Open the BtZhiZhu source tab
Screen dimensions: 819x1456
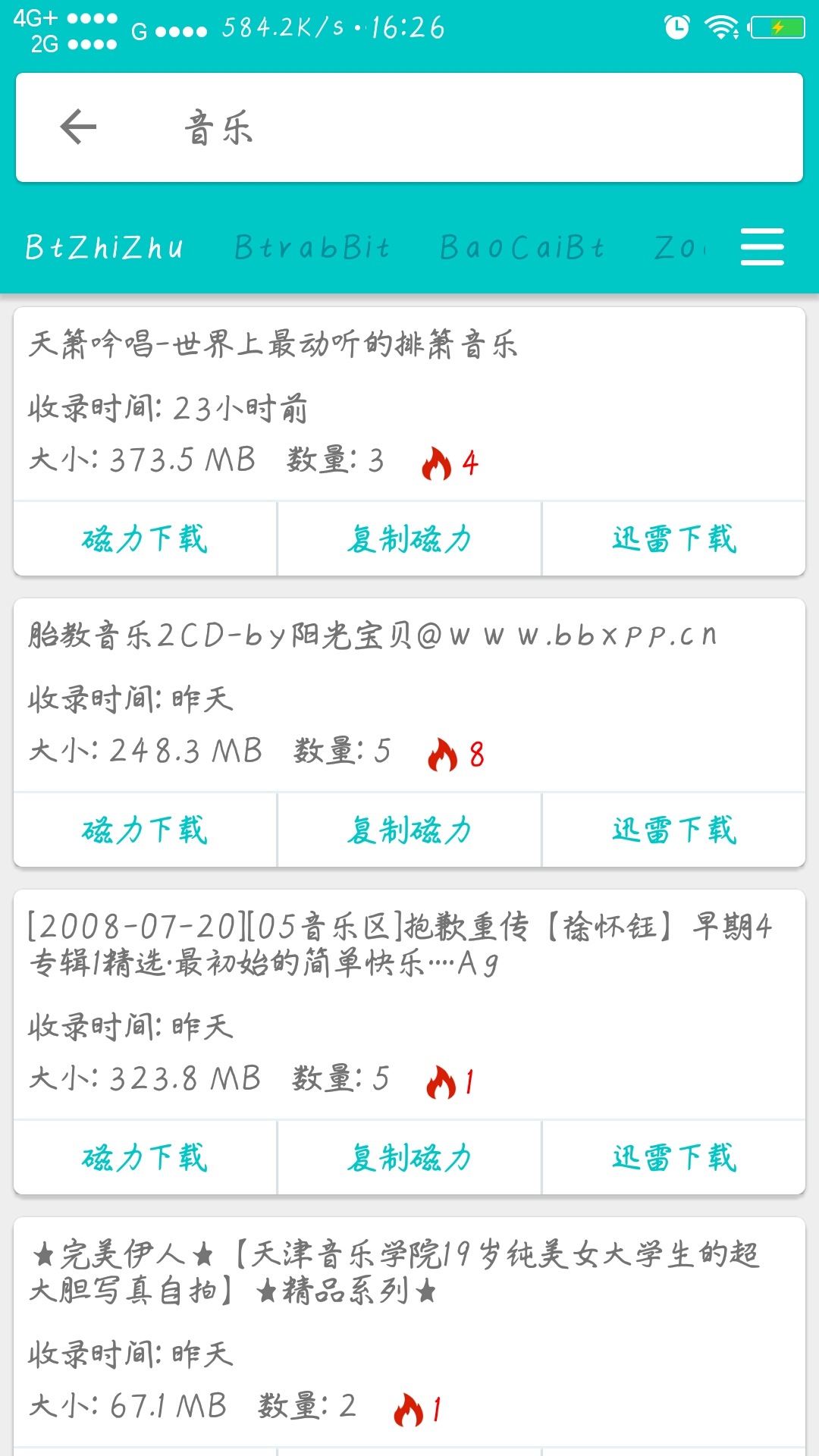point(103,246)
